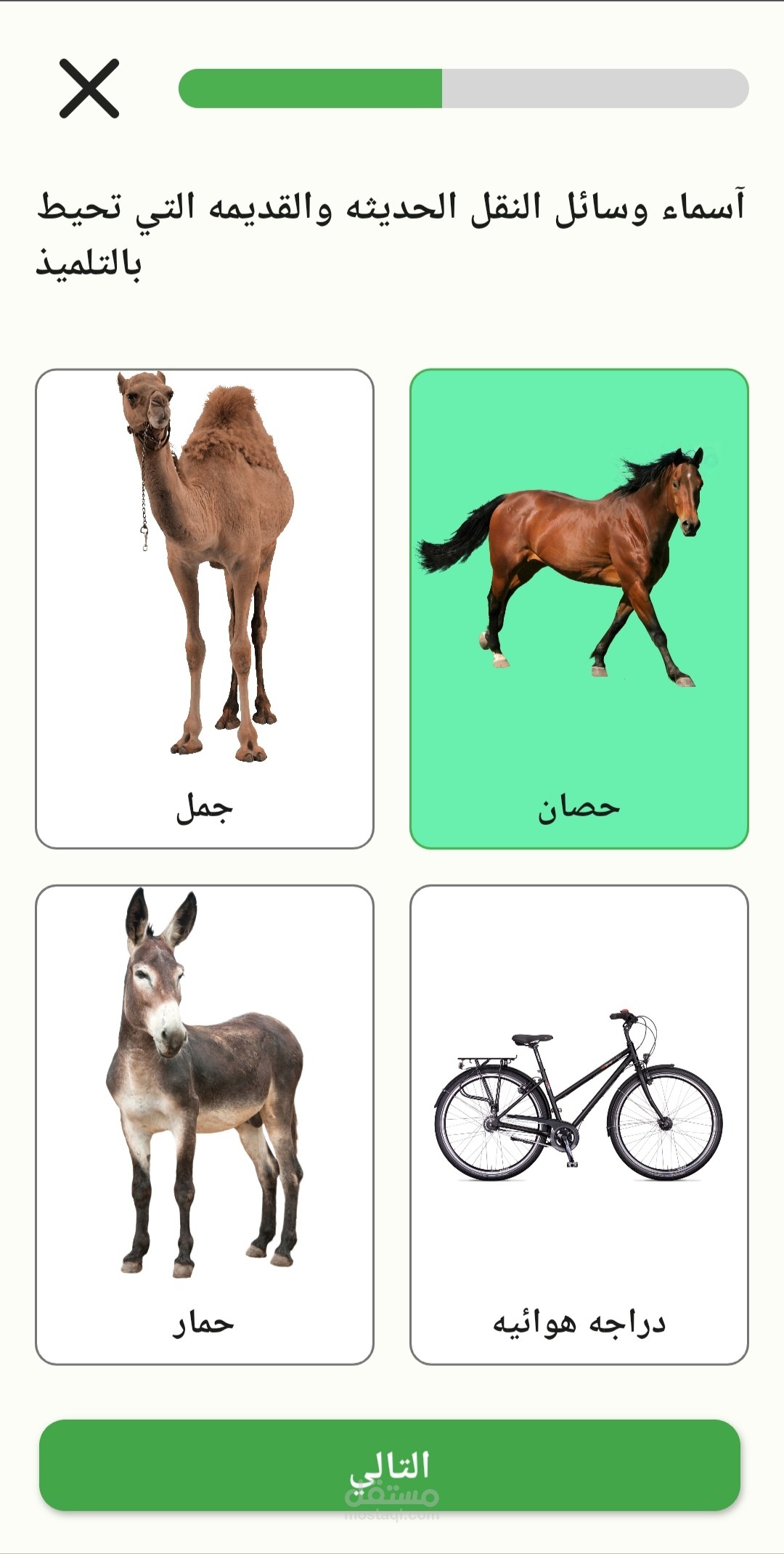Choose the donkey card (حمار)
This screenshot has height=1554, width=784.
click(205, 1125)
